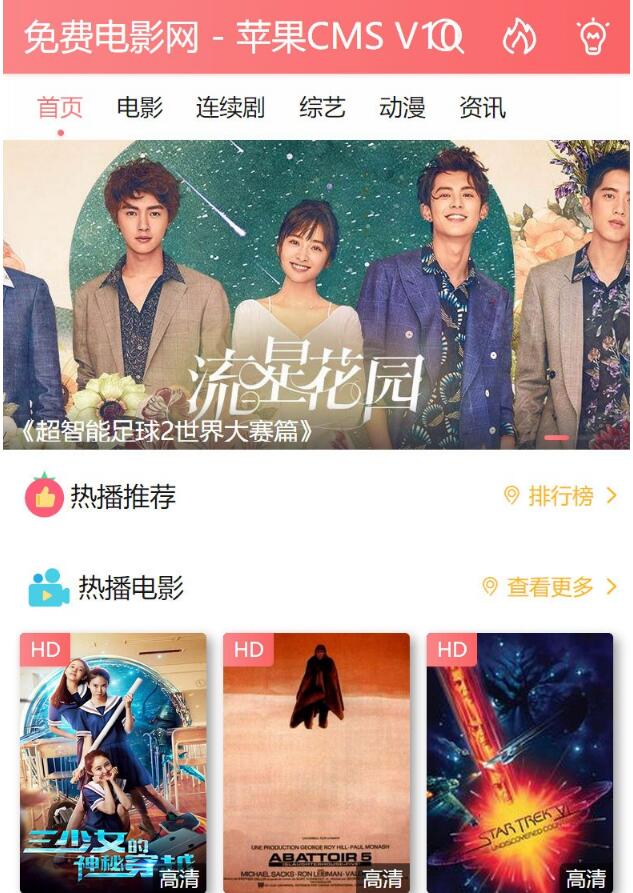Select the 综艺 tab
The height and width of the screenshot is (893, 633).
pos(322,107)
